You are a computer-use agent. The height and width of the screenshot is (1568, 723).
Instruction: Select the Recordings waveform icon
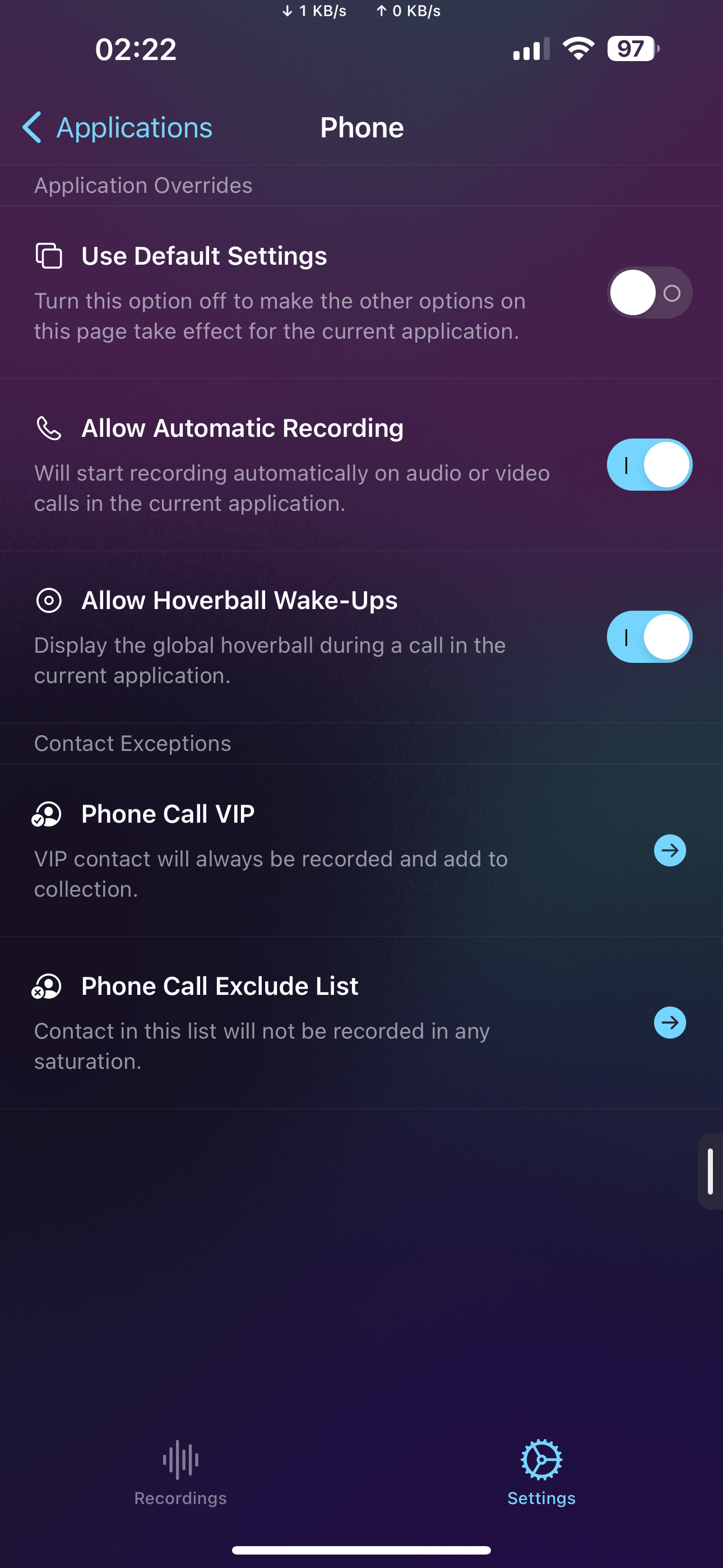(180, 1459)
